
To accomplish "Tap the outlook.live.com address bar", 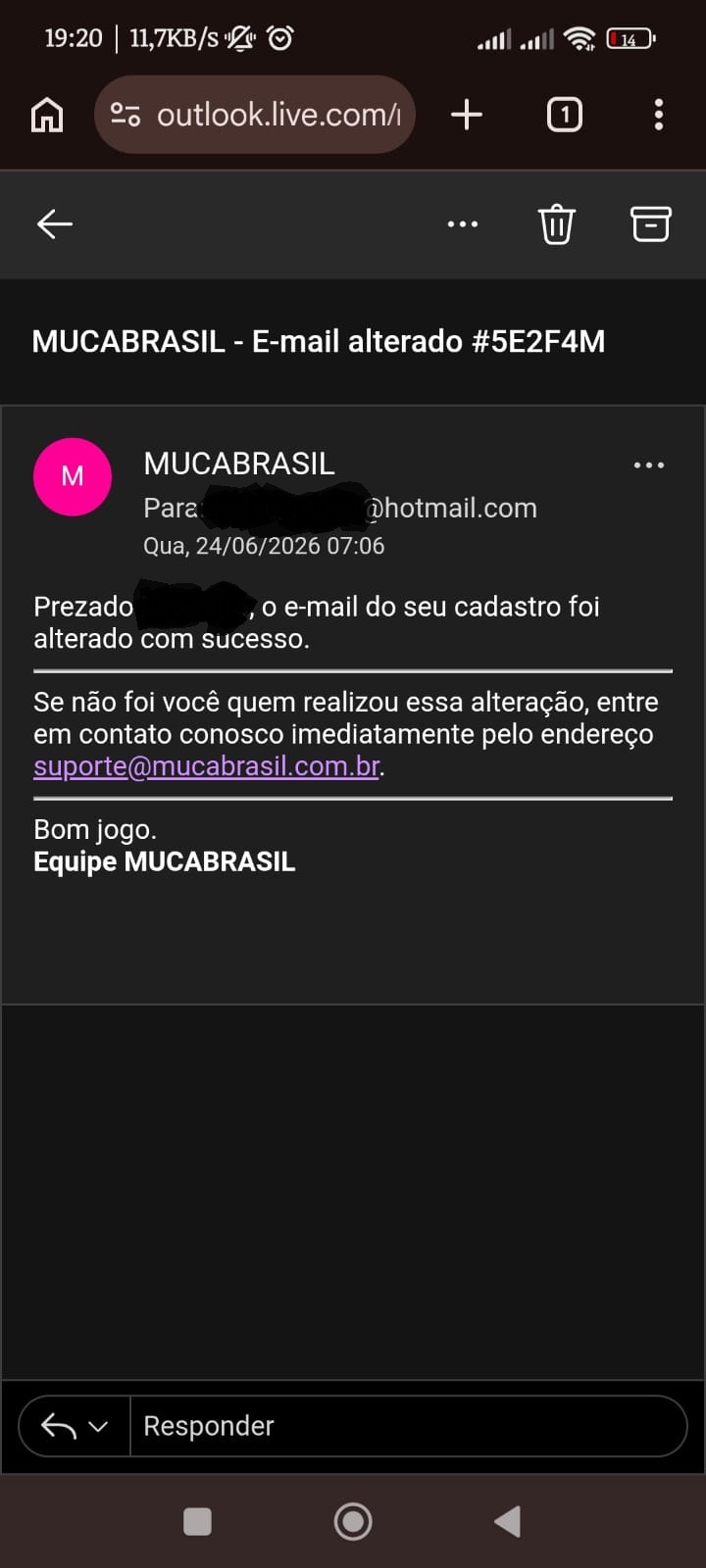I will pos(255,115).
